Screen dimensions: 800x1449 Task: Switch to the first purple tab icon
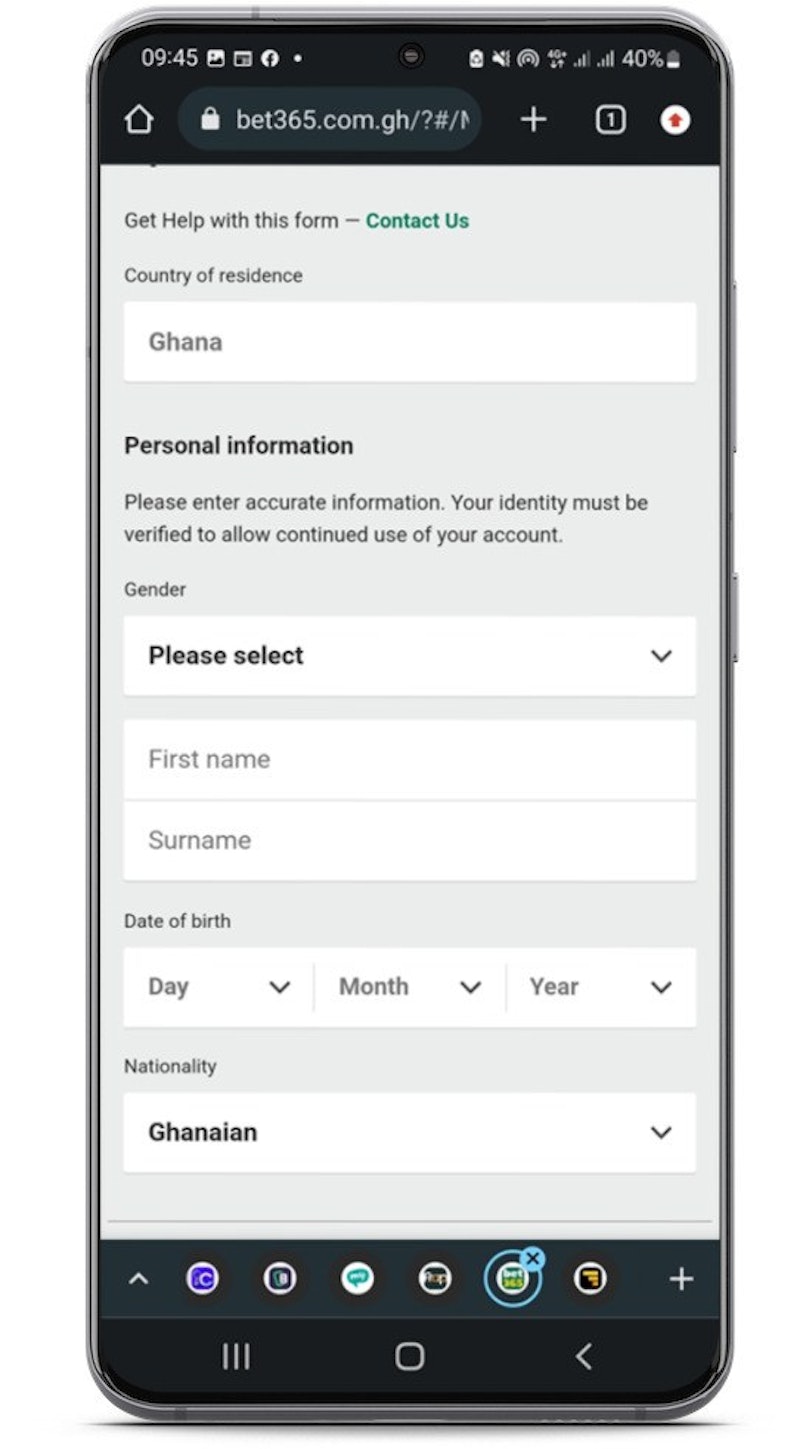202,1279
